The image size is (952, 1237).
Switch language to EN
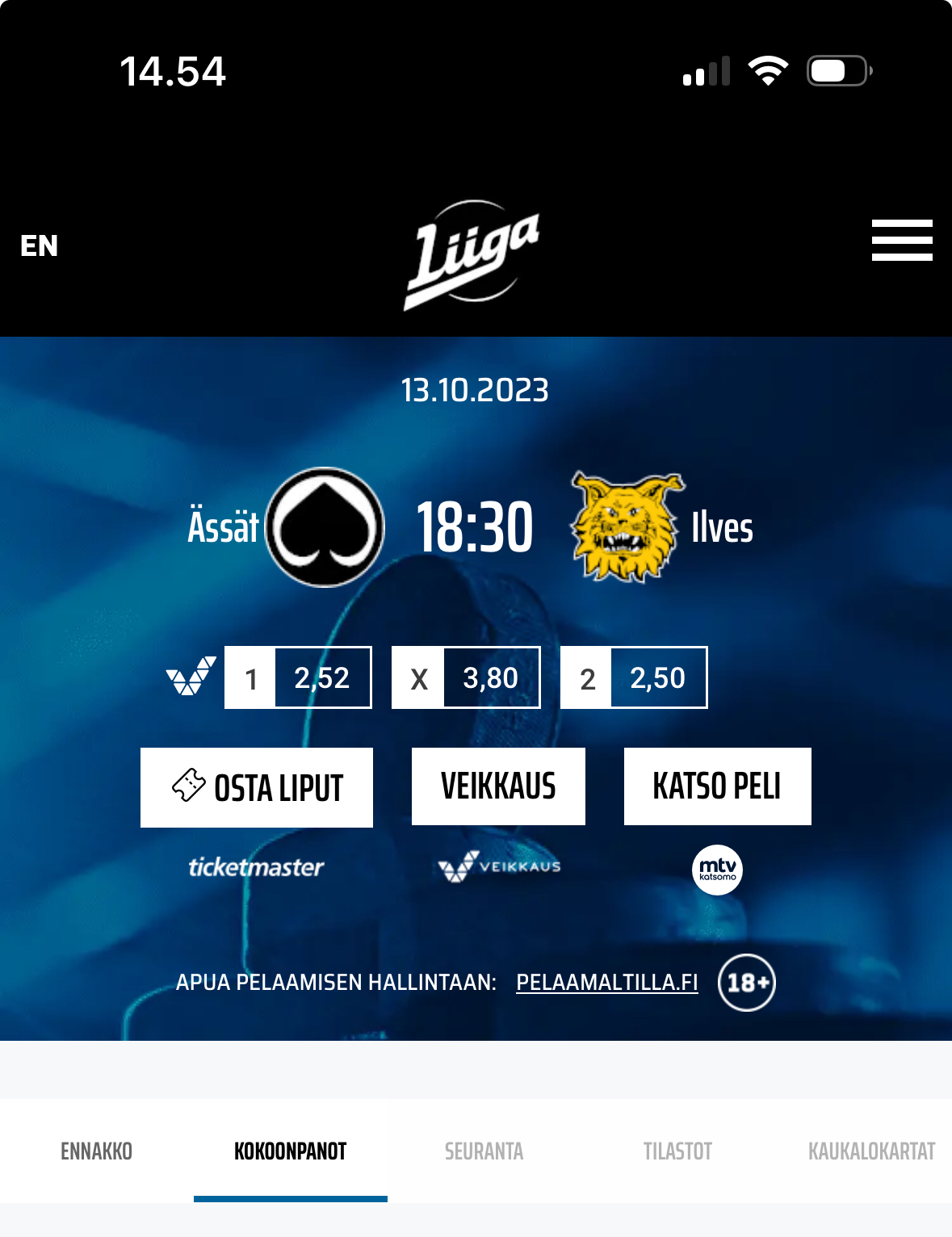39,245
